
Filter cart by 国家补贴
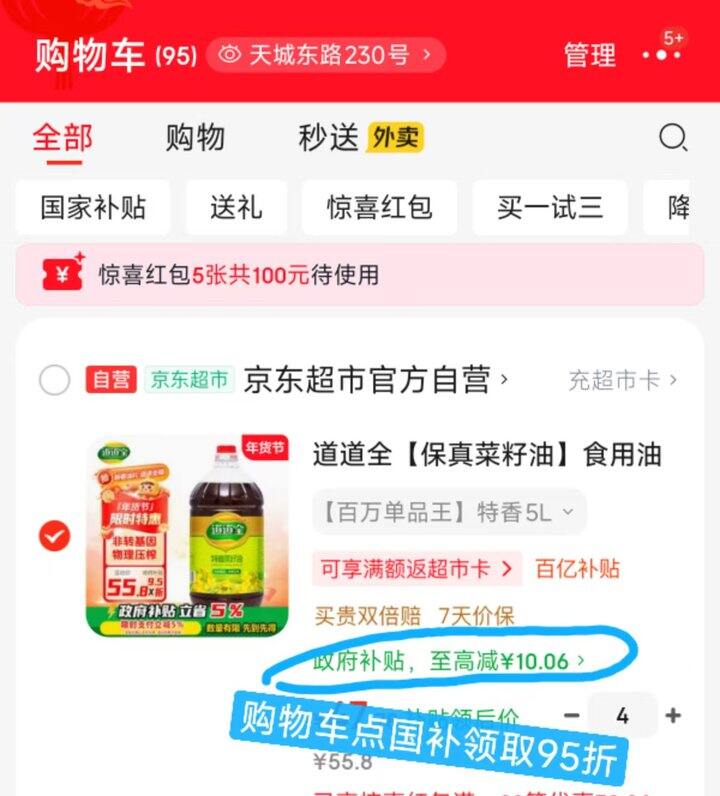[93, 208]
